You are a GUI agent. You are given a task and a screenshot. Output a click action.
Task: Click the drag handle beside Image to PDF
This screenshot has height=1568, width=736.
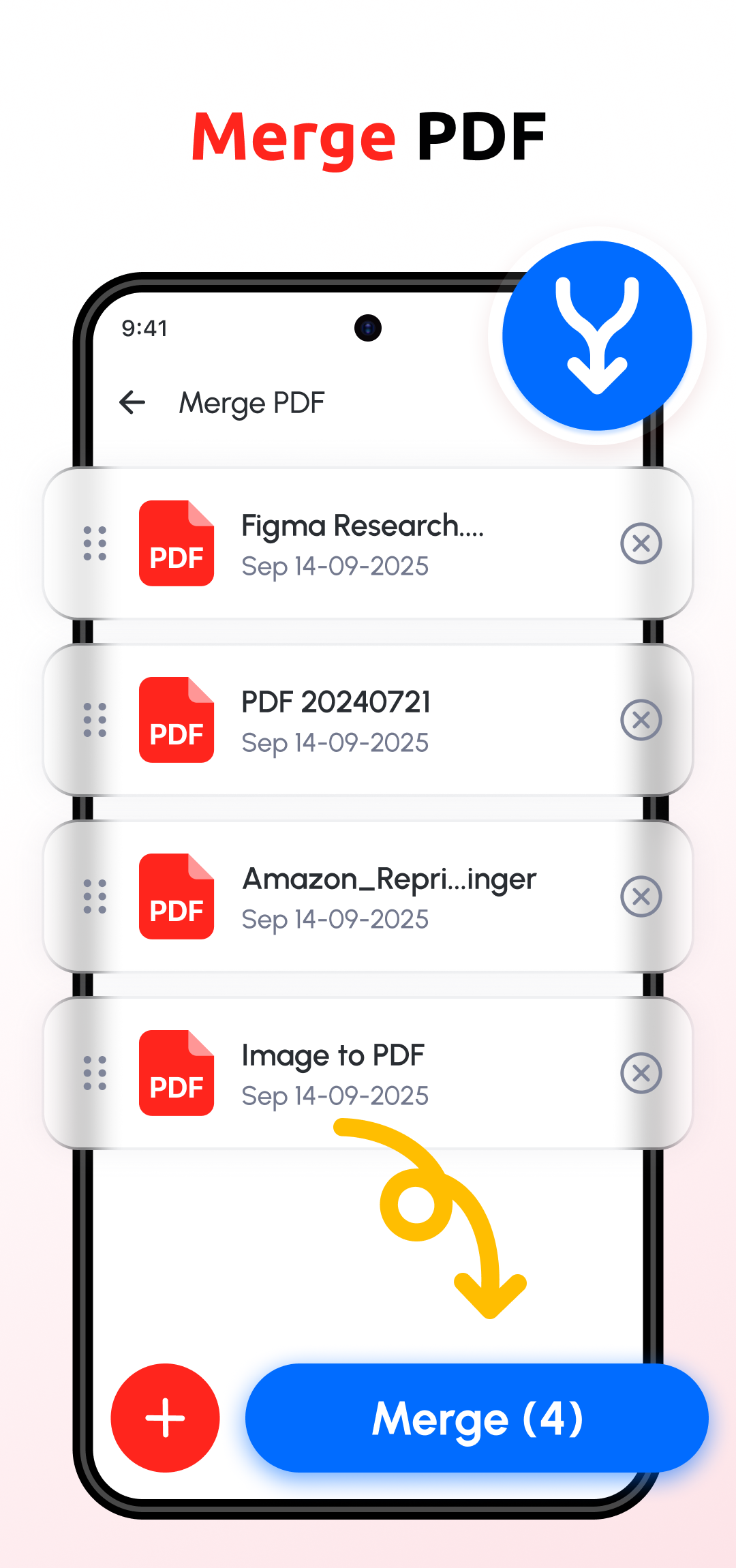[x=94, y=1072]
